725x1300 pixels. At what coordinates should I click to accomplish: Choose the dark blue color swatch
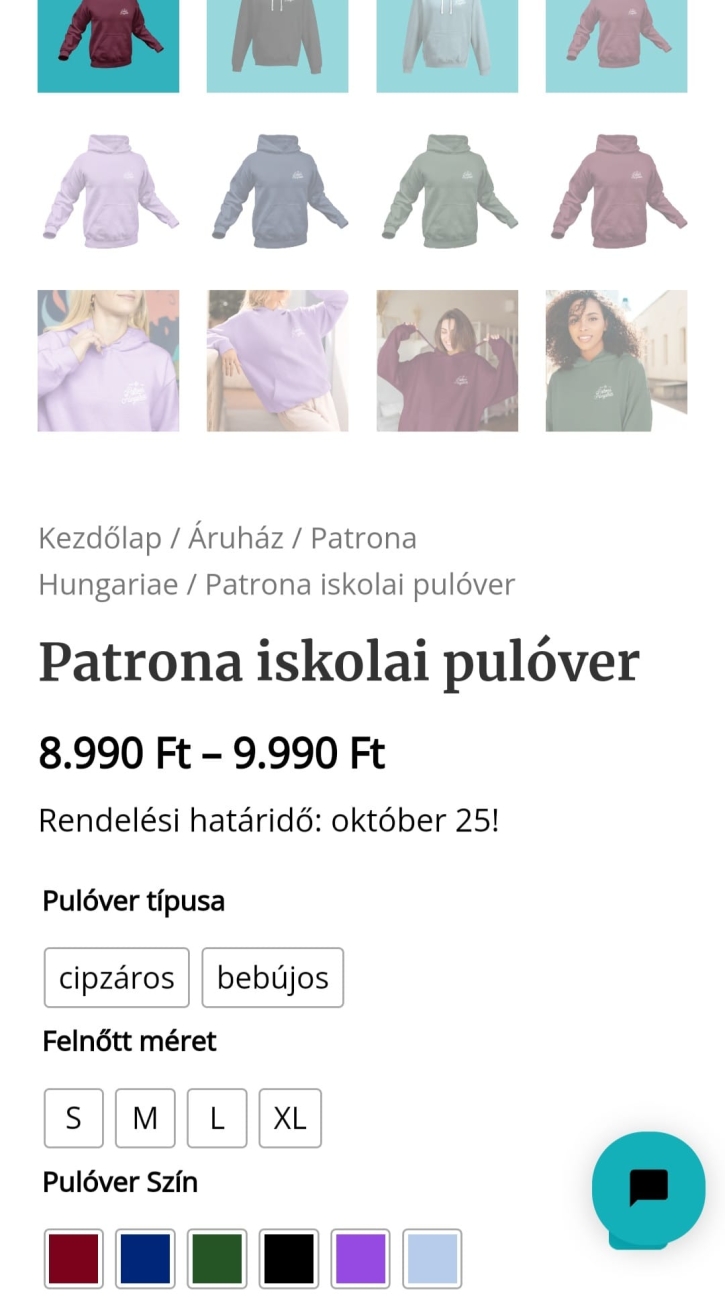[x=145, y=1259]
